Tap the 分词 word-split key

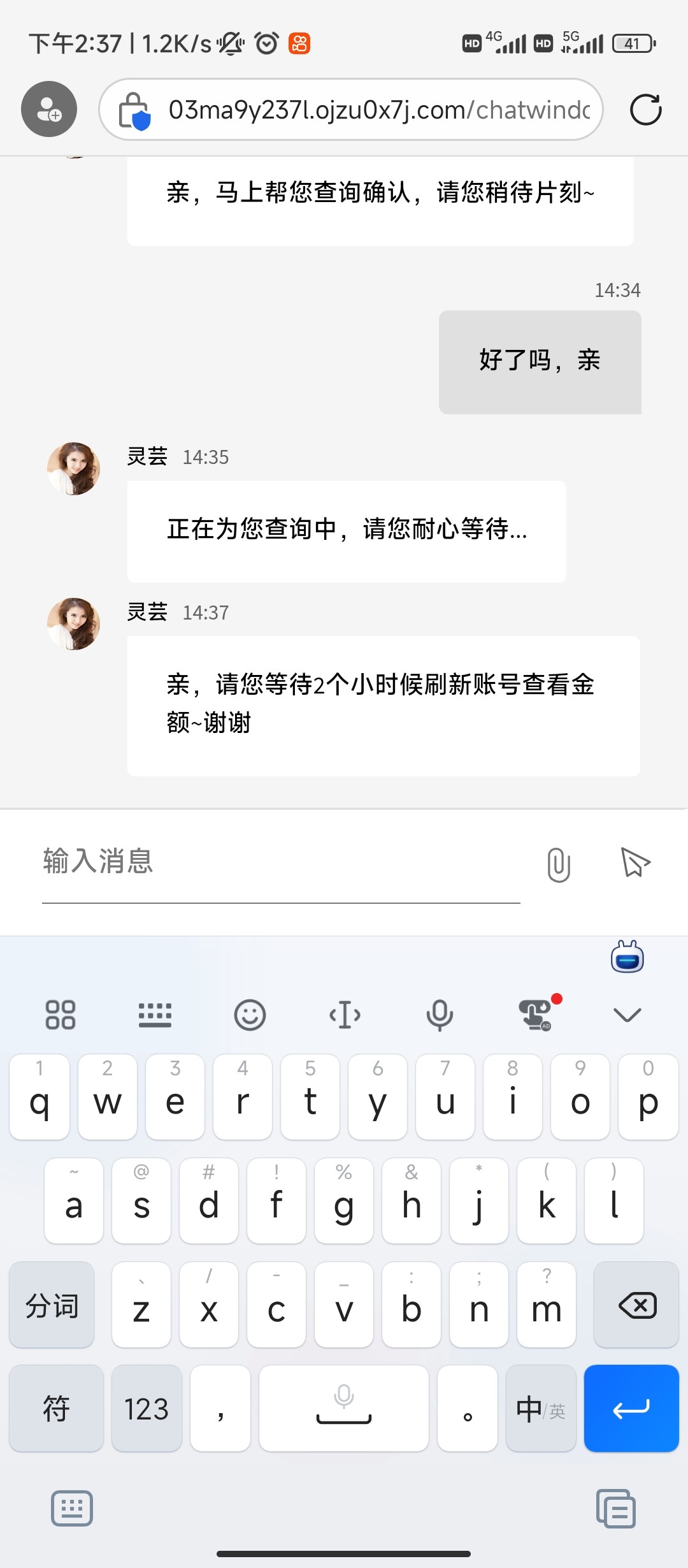coord(52,1305)
